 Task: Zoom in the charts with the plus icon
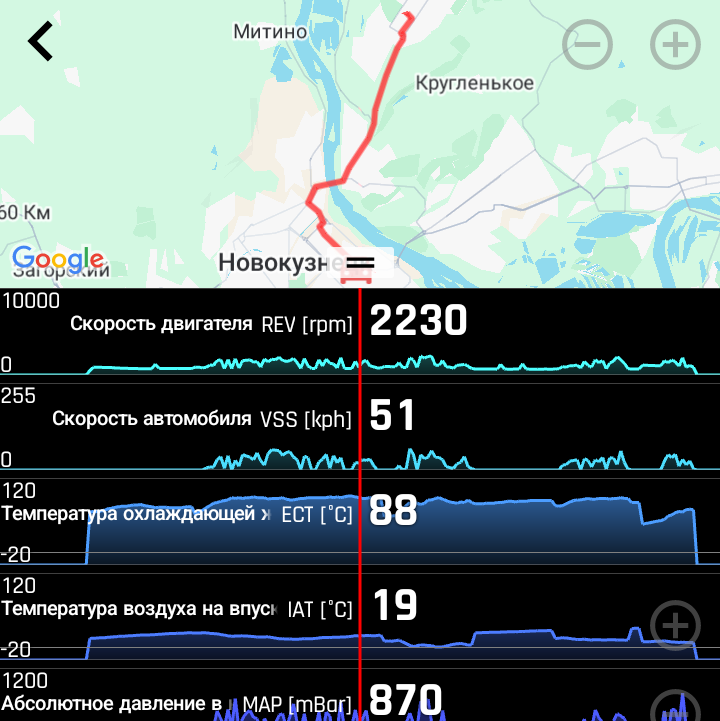(x=675, y=625)
